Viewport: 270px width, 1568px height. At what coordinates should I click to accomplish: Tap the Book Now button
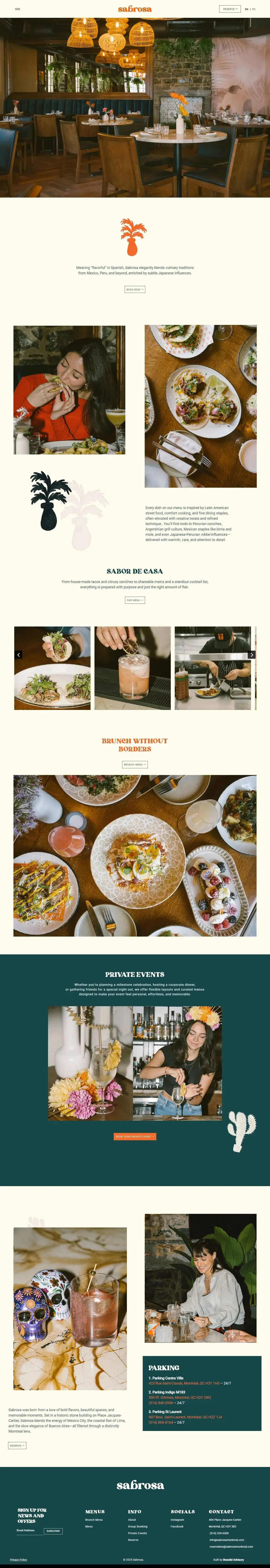tap(134, 290)
